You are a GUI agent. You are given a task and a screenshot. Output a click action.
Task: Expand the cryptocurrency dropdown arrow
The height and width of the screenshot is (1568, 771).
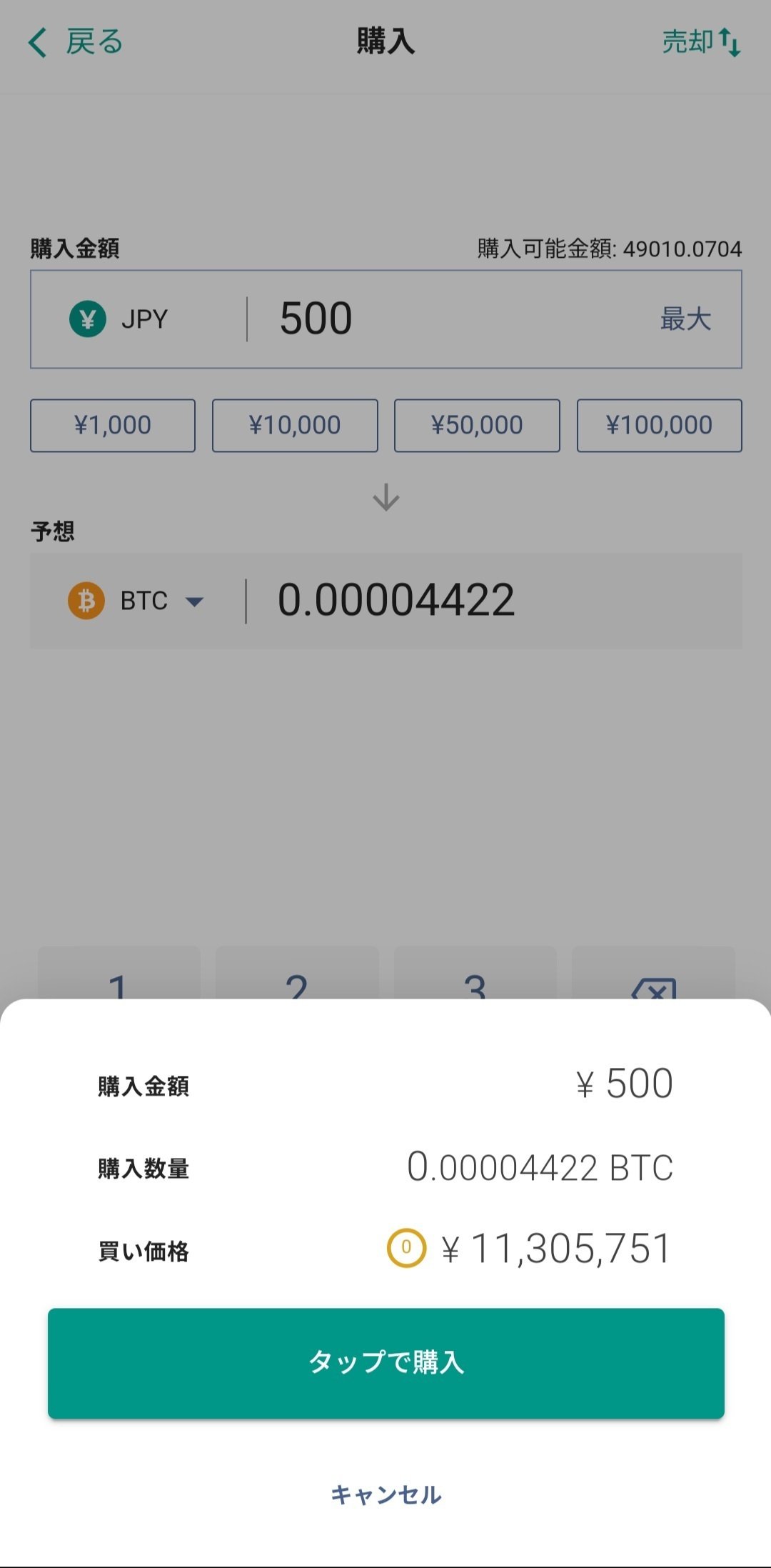[193, 602]
